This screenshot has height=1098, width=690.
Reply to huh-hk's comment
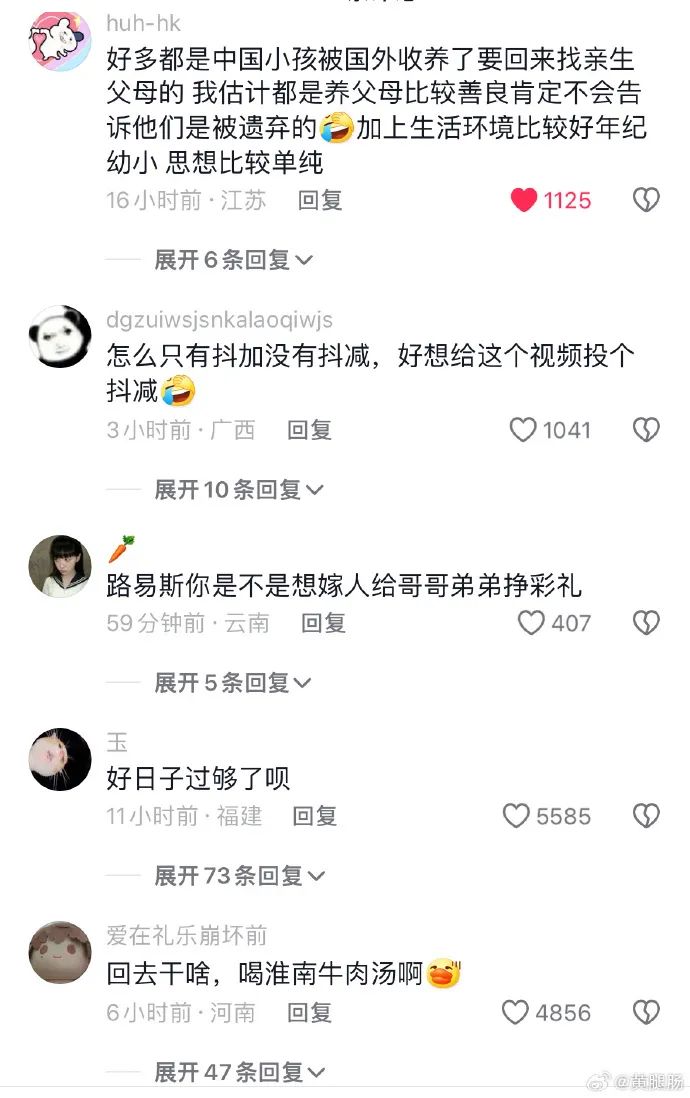(x=320, y=200)
